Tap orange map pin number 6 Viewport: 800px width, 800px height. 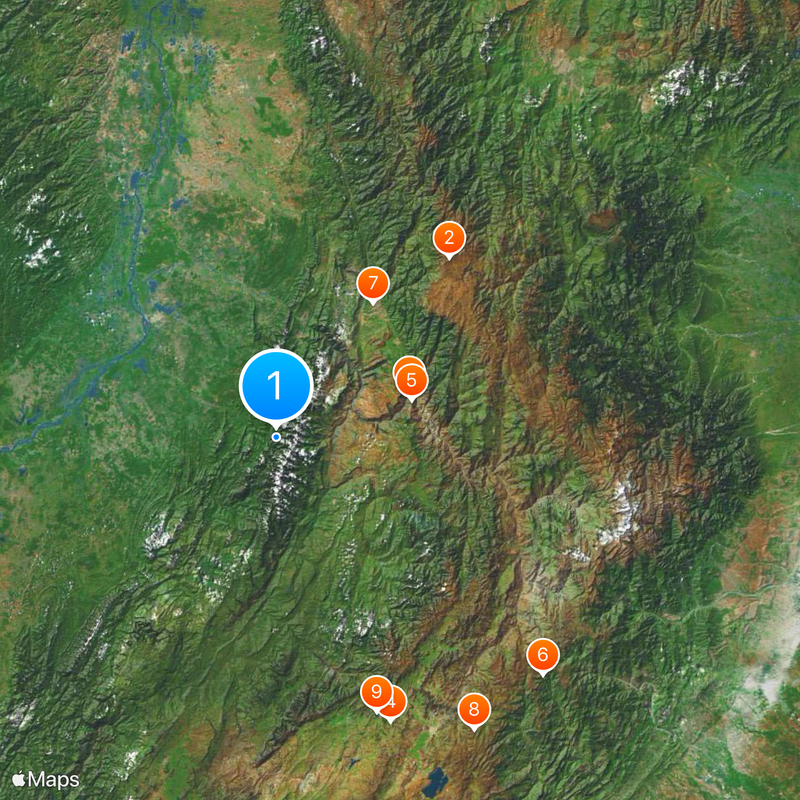coord(543,655)
